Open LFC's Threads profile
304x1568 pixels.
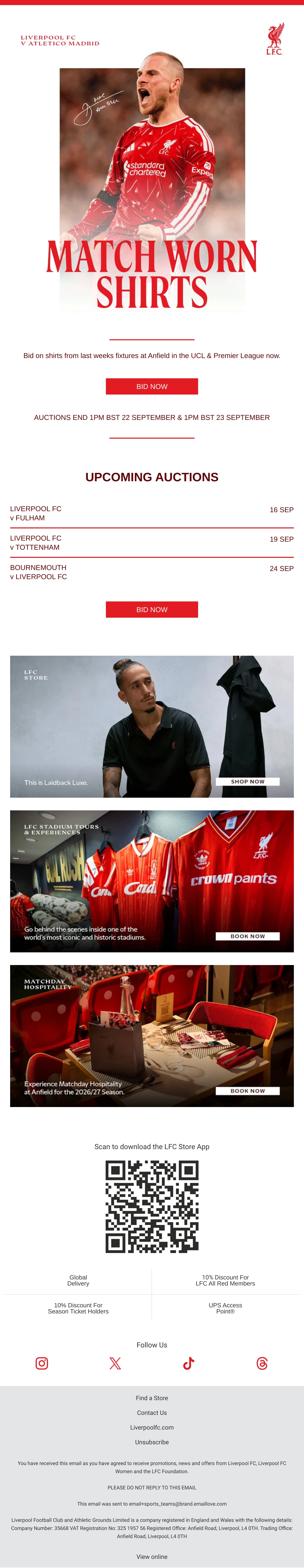262,1363
